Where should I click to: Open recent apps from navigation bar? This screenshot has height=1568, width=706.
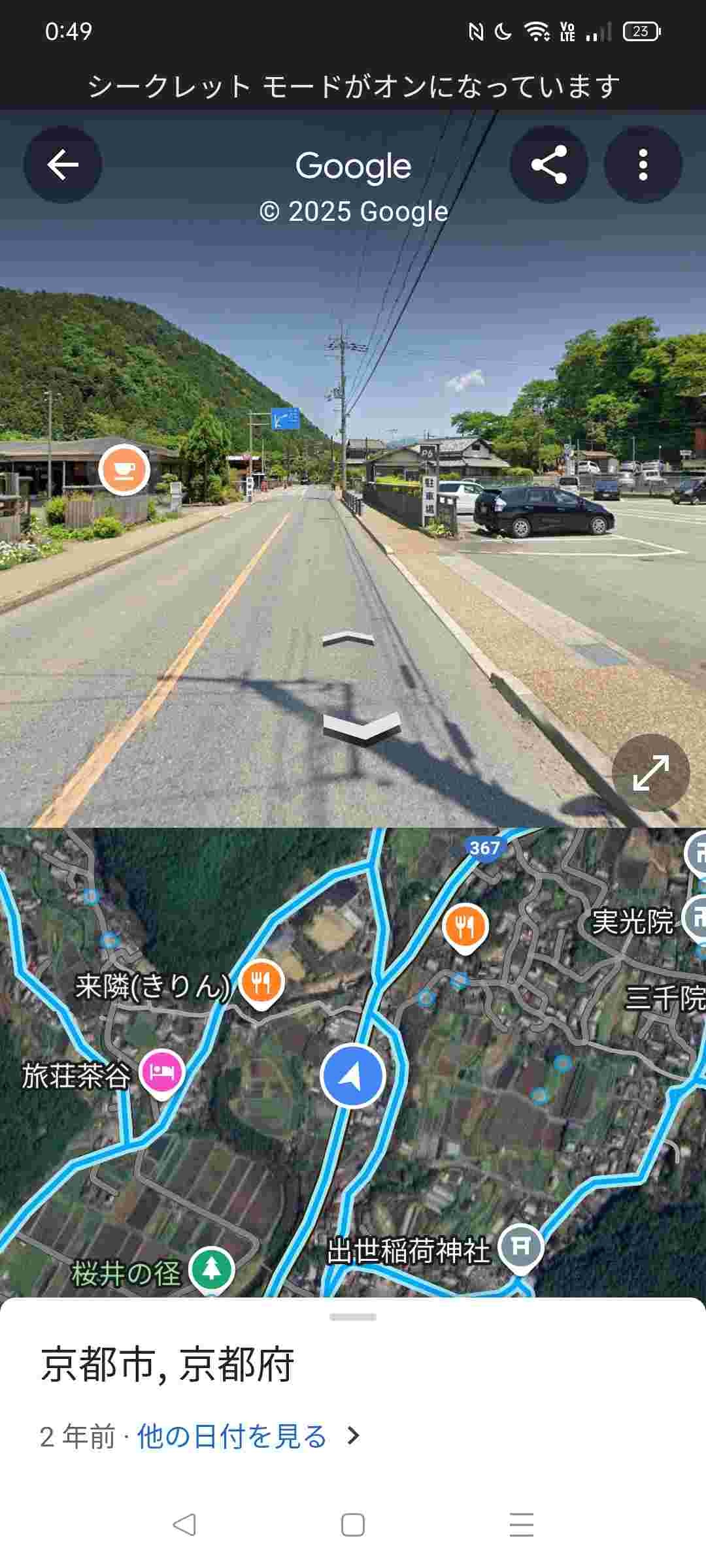tap(521, 1525)
